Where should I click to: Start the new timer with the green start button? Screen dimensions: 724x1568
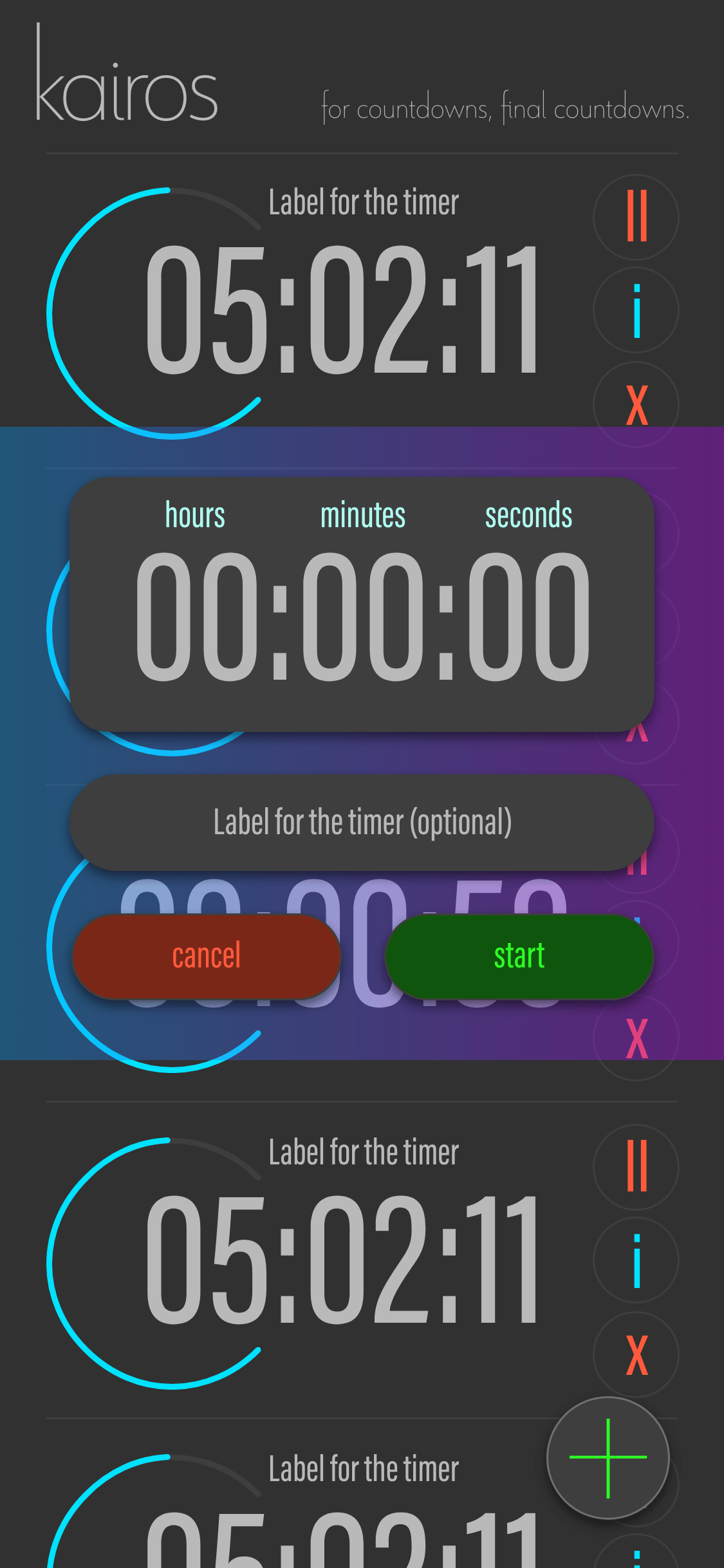click(519, 957)
